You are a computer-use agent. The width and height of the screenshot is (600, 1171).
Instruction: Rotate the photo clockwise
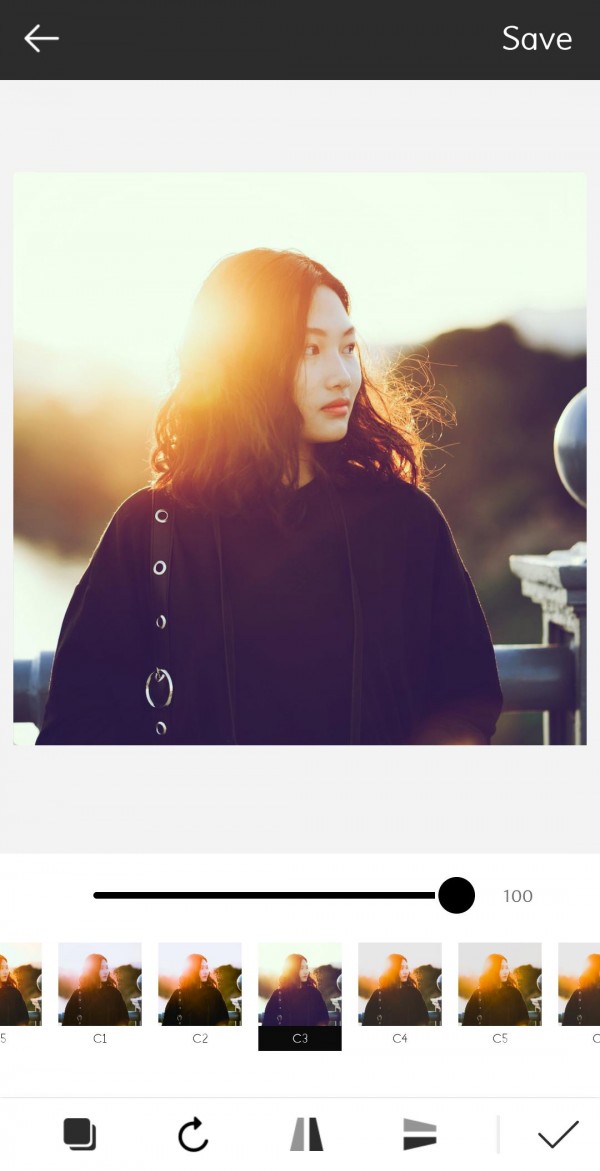192,1134
